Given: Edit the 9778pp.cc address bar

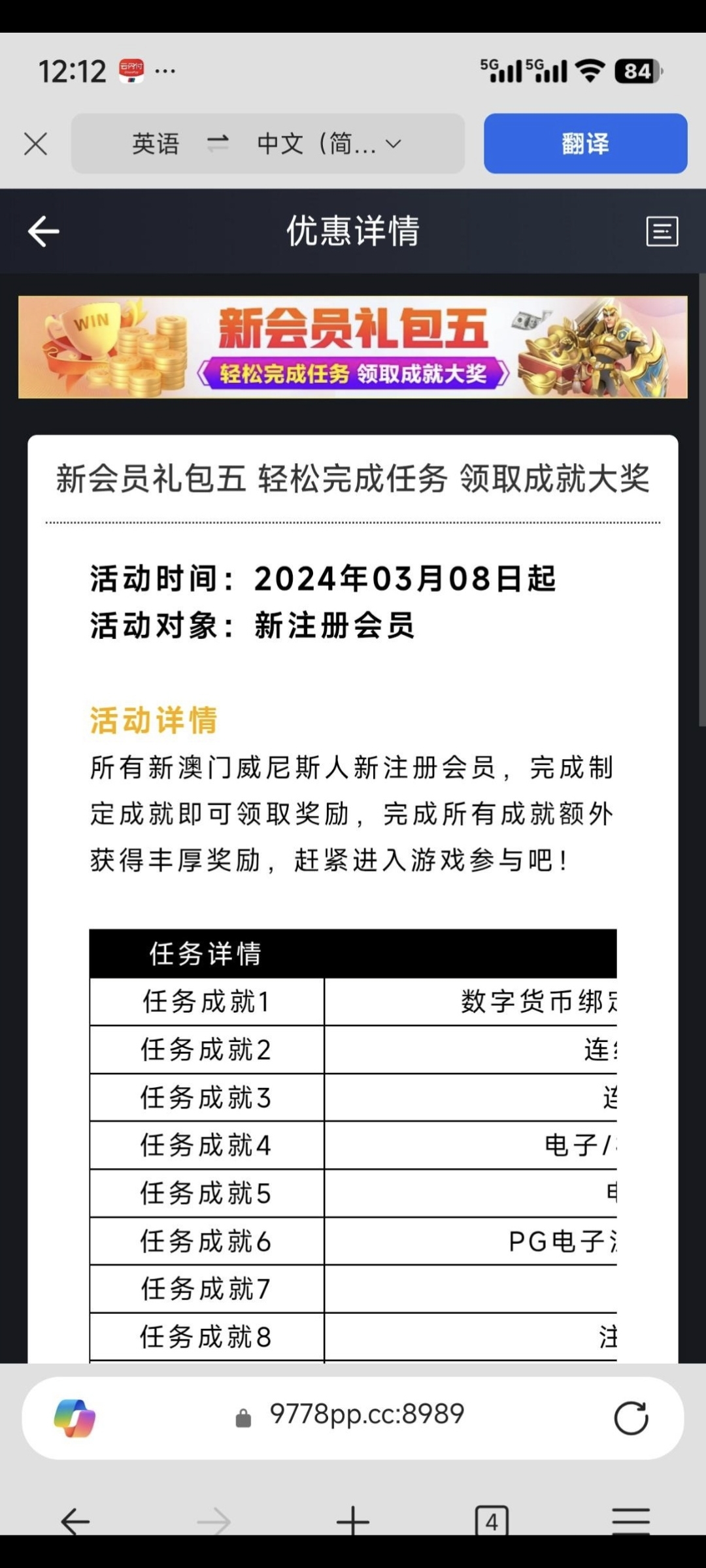Looking at the screenshot, I should coord(366,1415).
